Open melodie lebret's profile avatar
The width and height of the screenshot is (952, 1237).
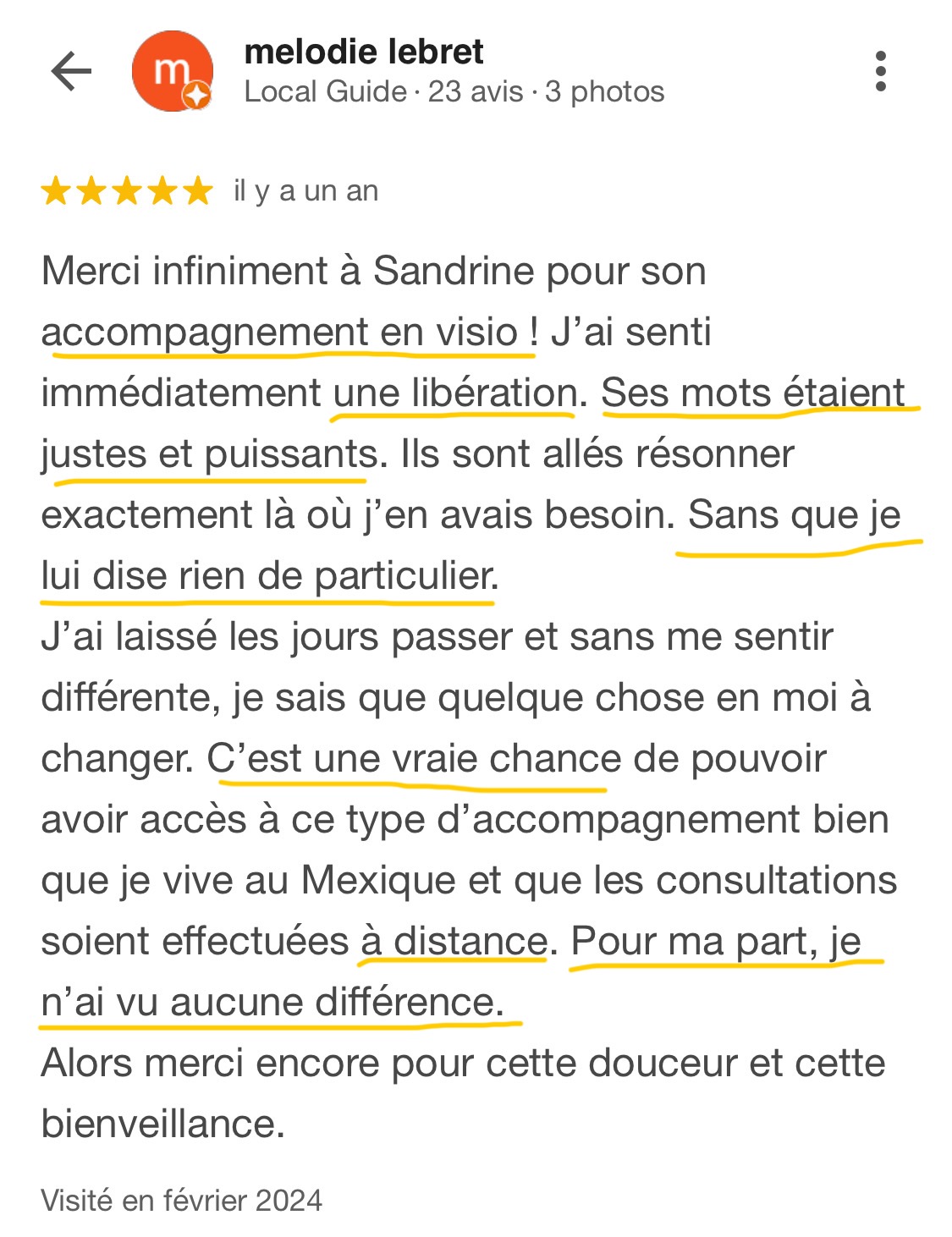[x=172, y=71]
